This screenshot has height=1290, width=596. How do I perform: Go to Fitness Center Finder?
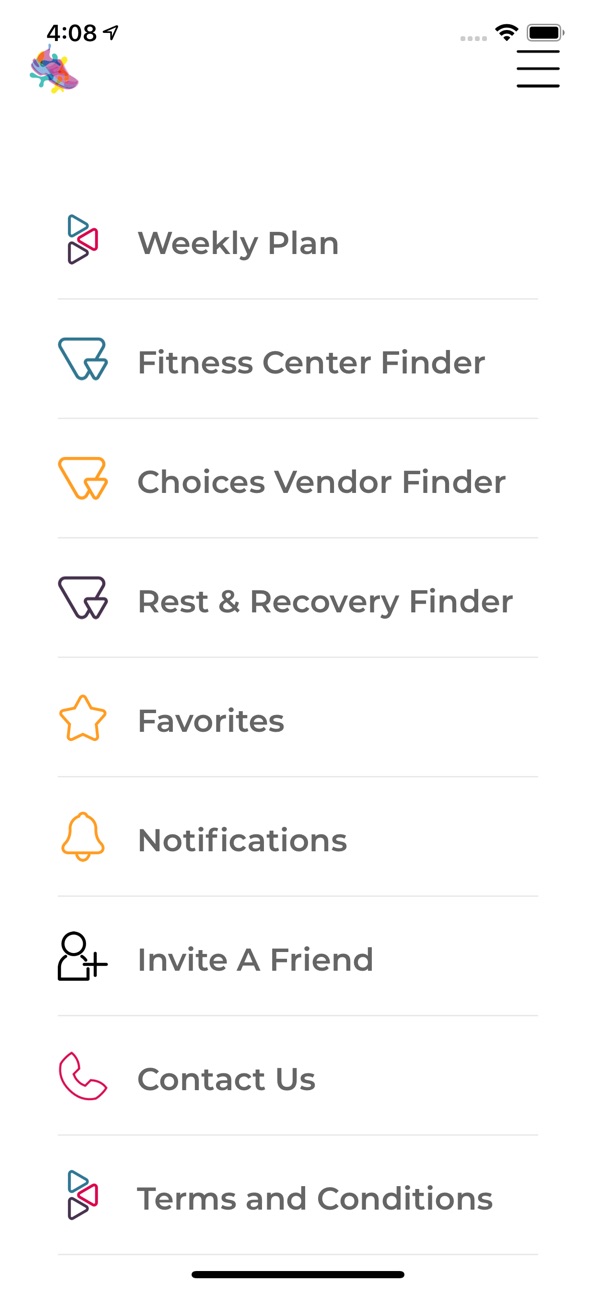point(298,359)
